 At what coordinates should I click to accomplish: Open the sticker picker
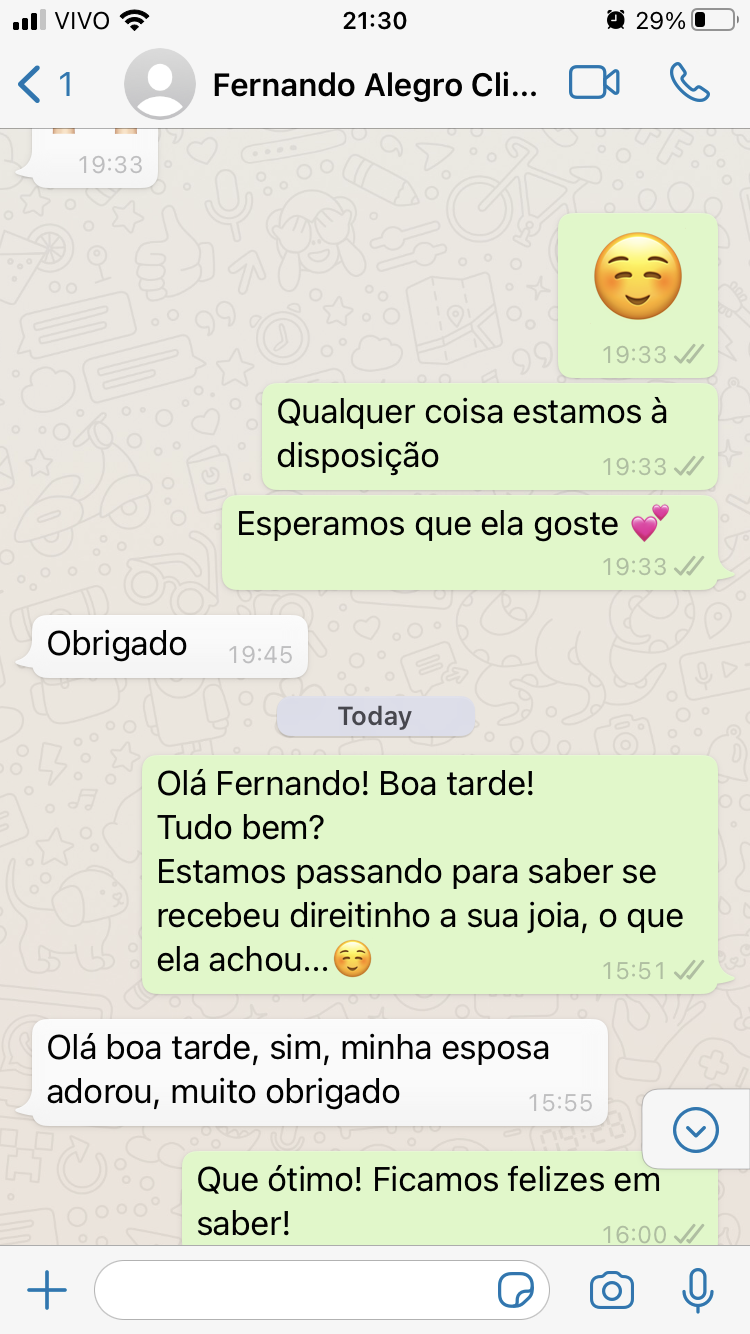[x=516, y=1291]
